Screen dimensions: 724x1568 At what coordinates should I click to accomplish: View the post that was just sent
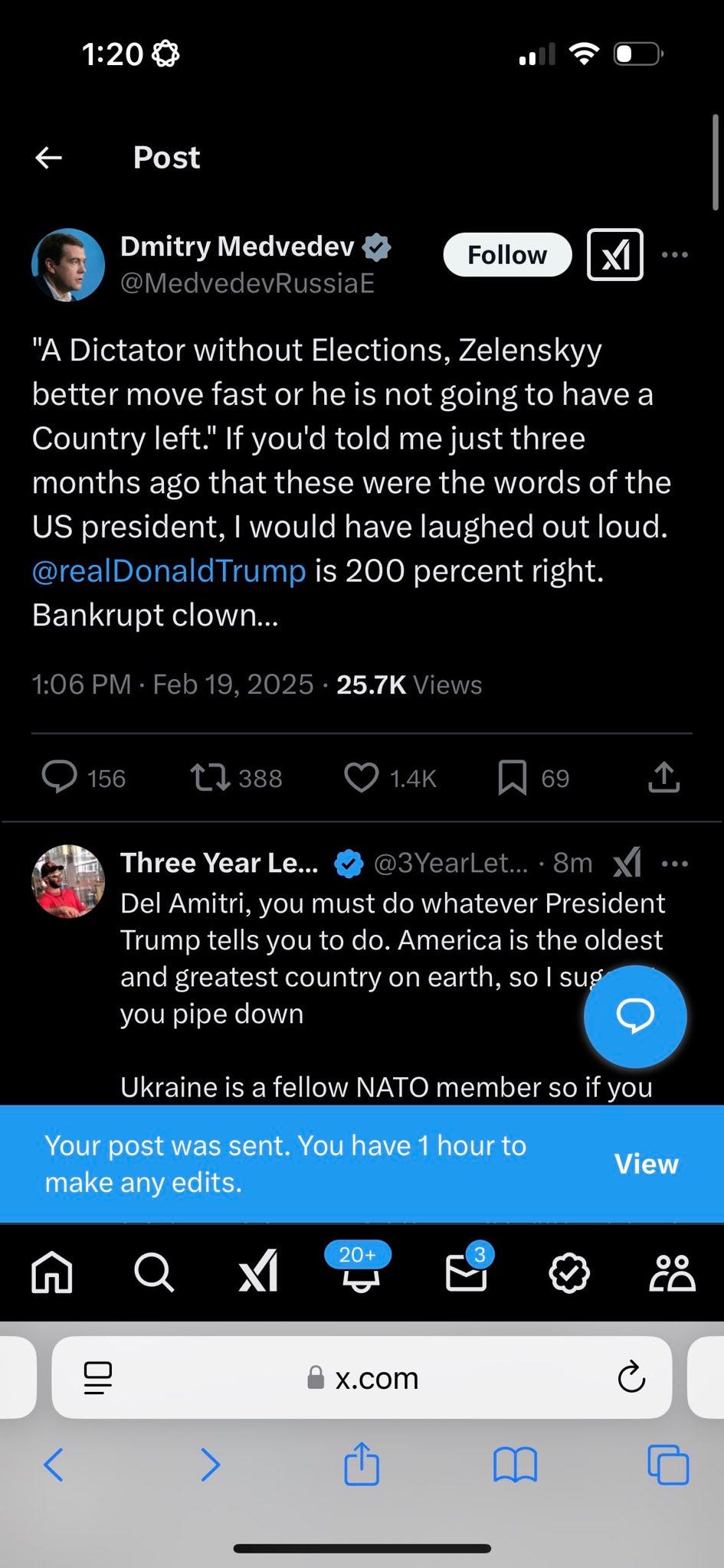pyautogui.click(x=646, y=1164)
